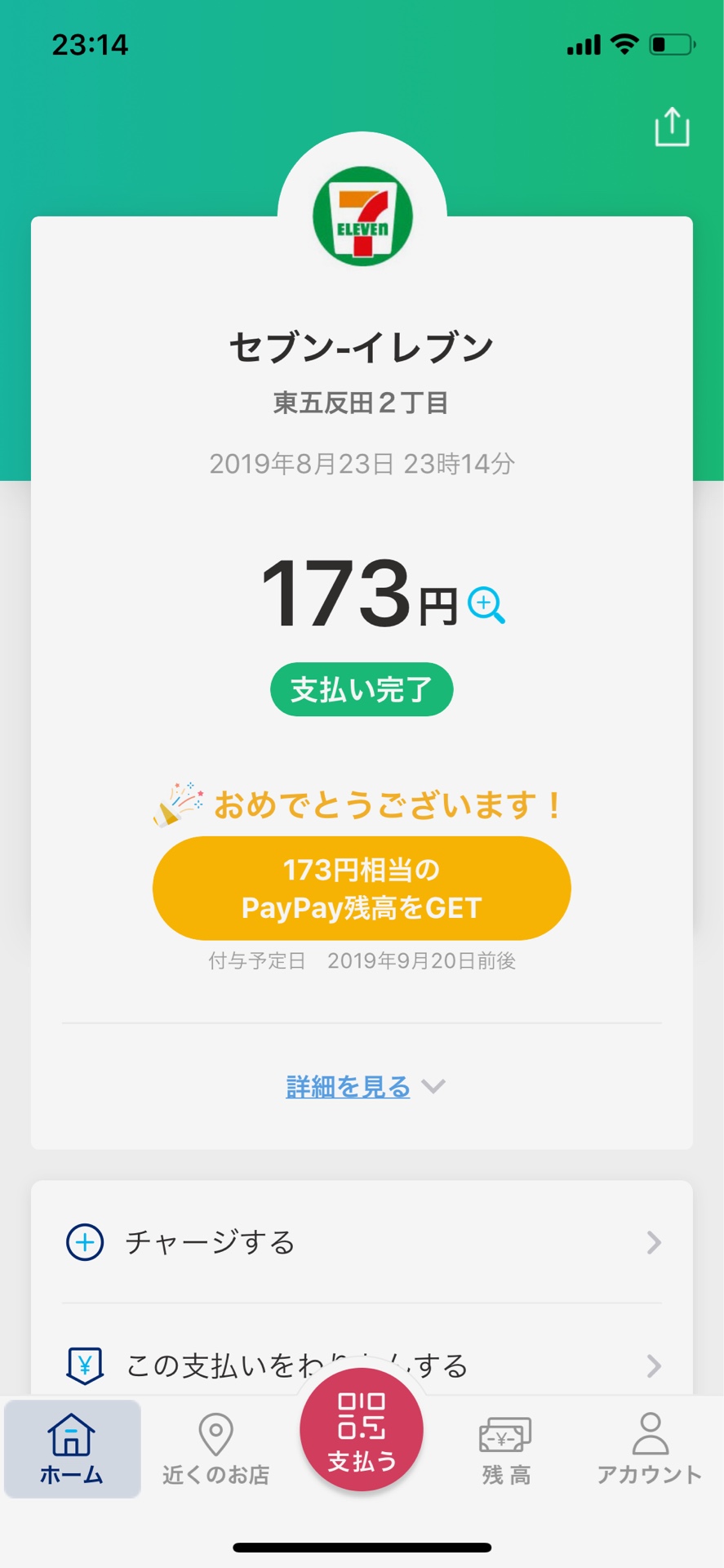724x1568 pixels.
Task: Go to the ホーム tab
Action: tap(72, 1449)
